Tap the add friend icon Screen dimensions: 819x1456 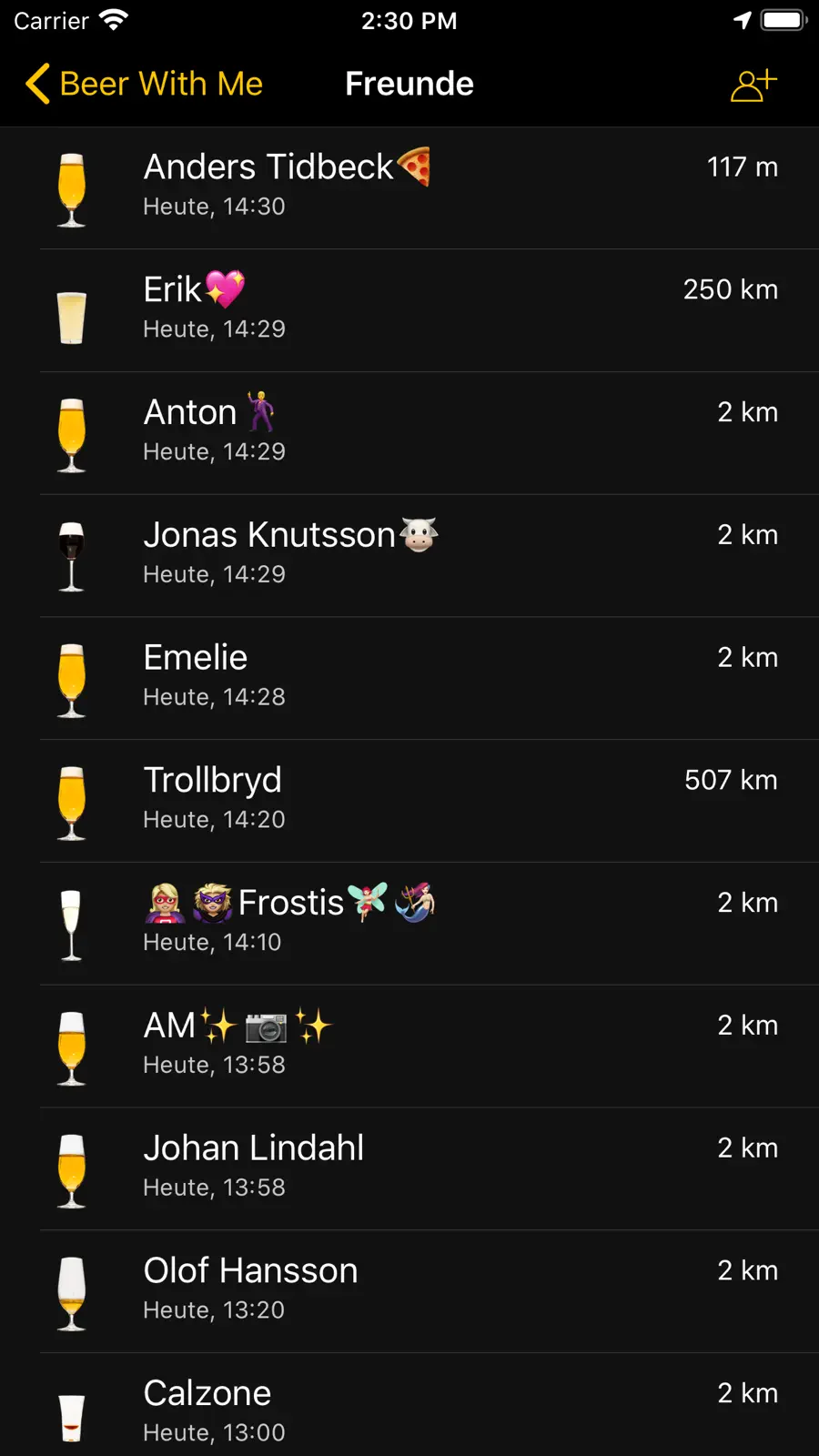753,84
